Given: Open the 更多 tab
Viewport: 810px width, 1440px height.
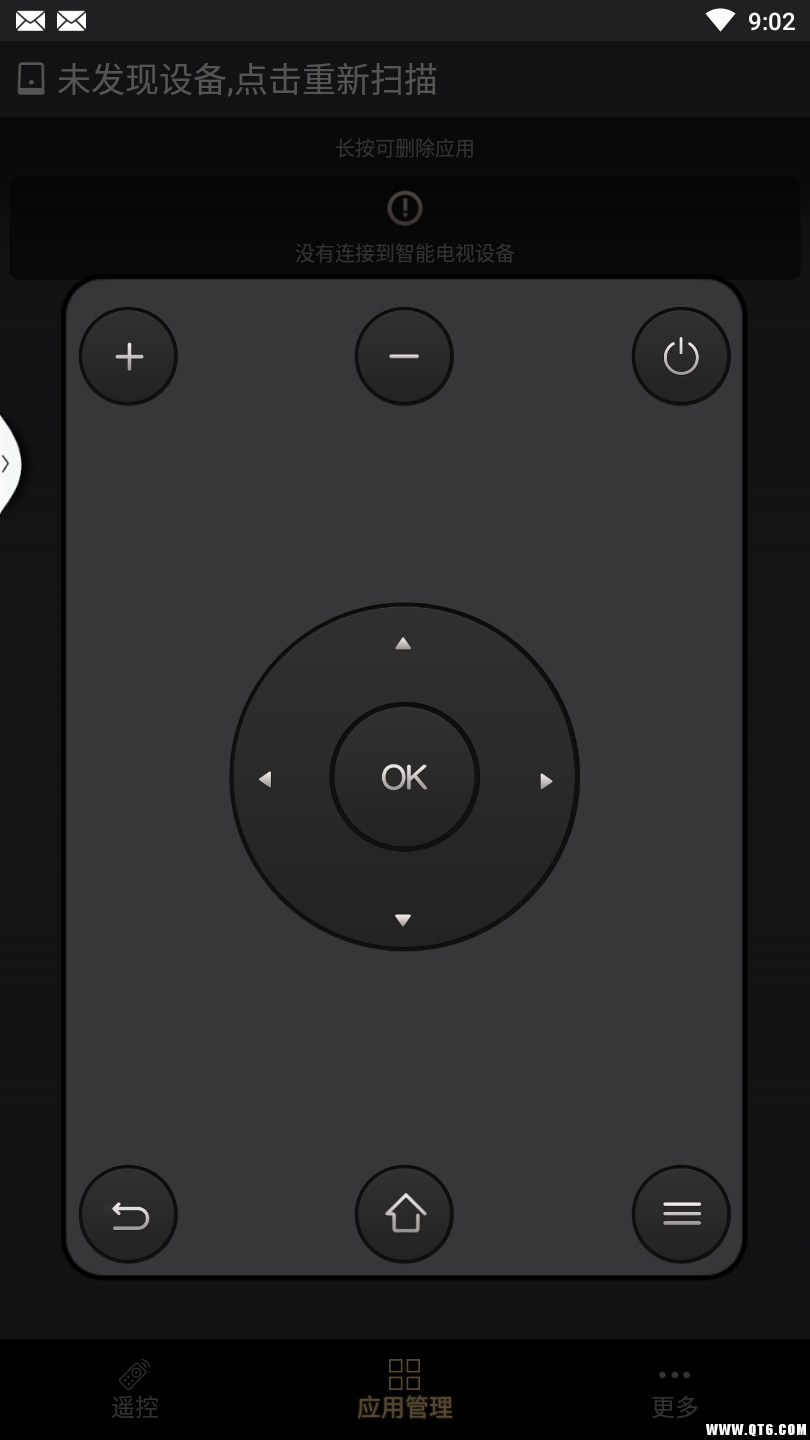Looking at the screenshot, I should tap(675, 1390).
